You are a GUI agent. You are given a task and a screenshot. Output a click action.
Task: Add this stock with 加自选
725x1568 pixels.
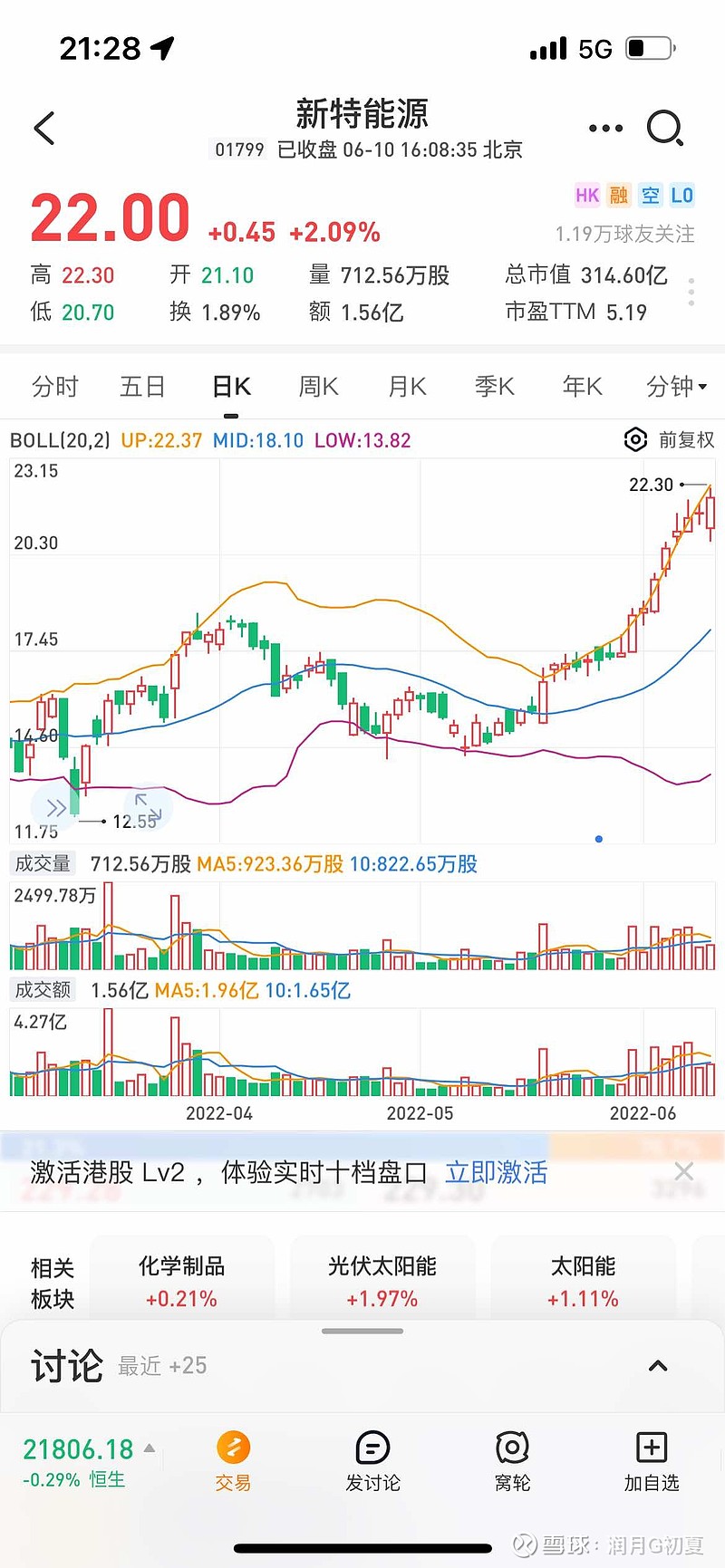point(651,1462)
